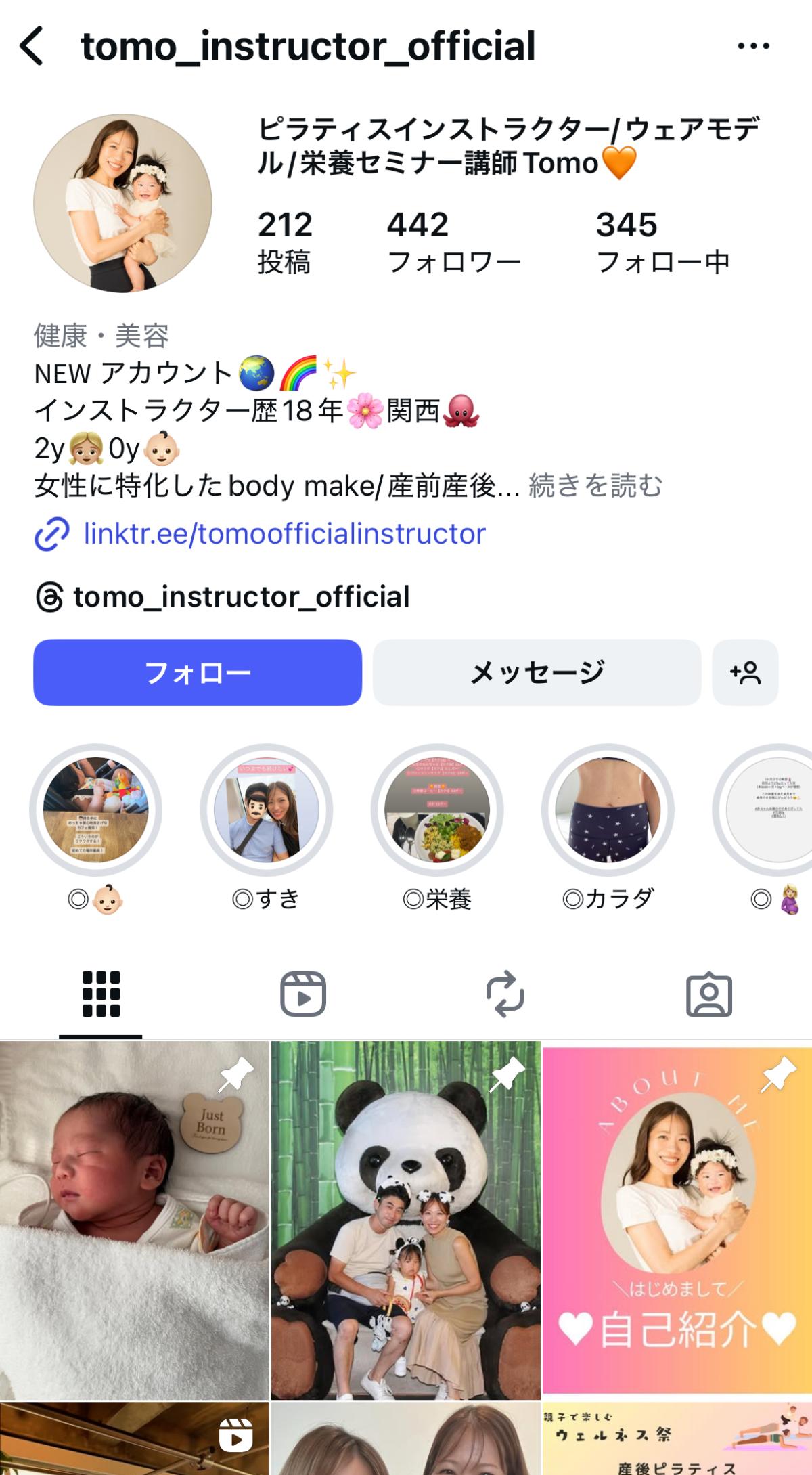The image size is (812, 1475).
Task: Open the pinned panda family post
Action: pos(406,1218)
